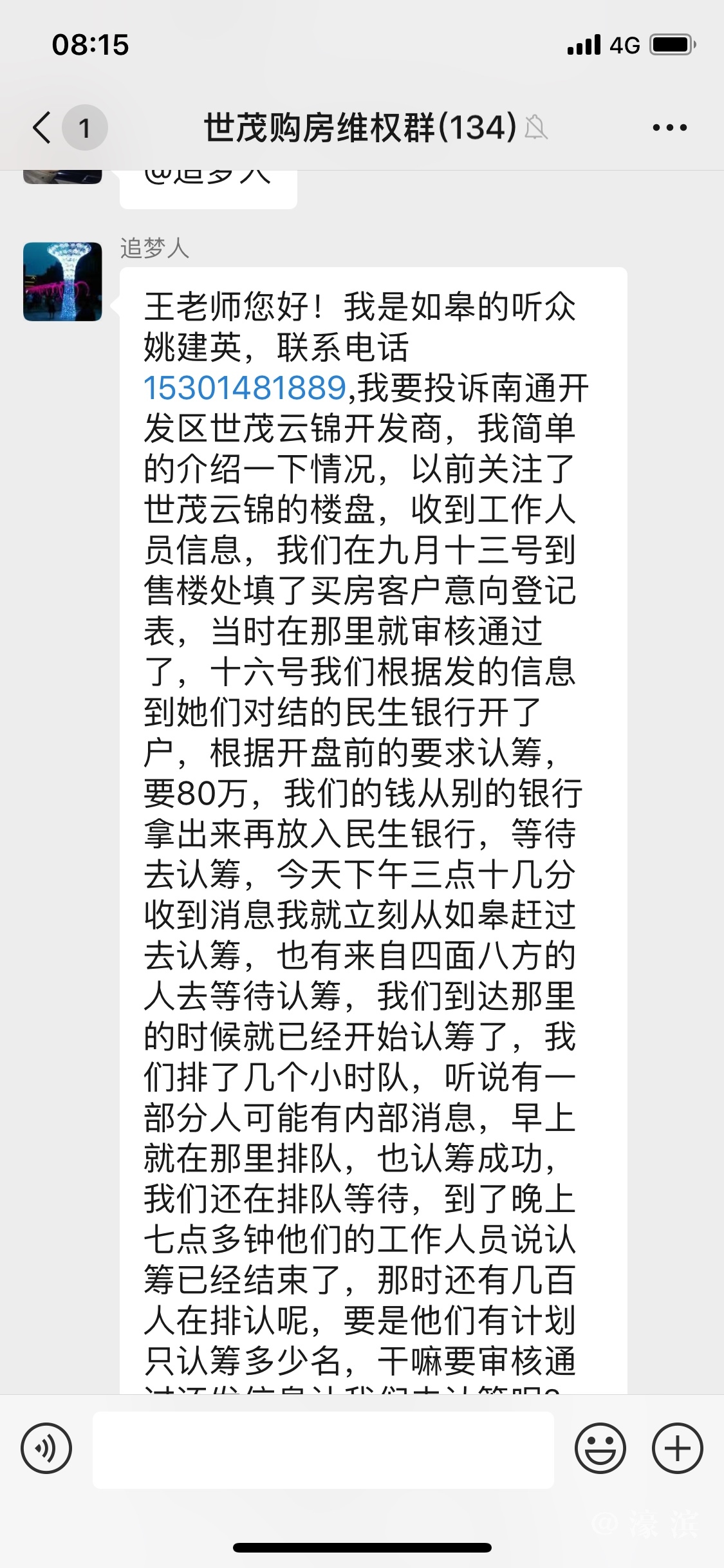Open the emoji sticker panel
Viewport: 724px width, 1568px height.
click(600, 1449)
